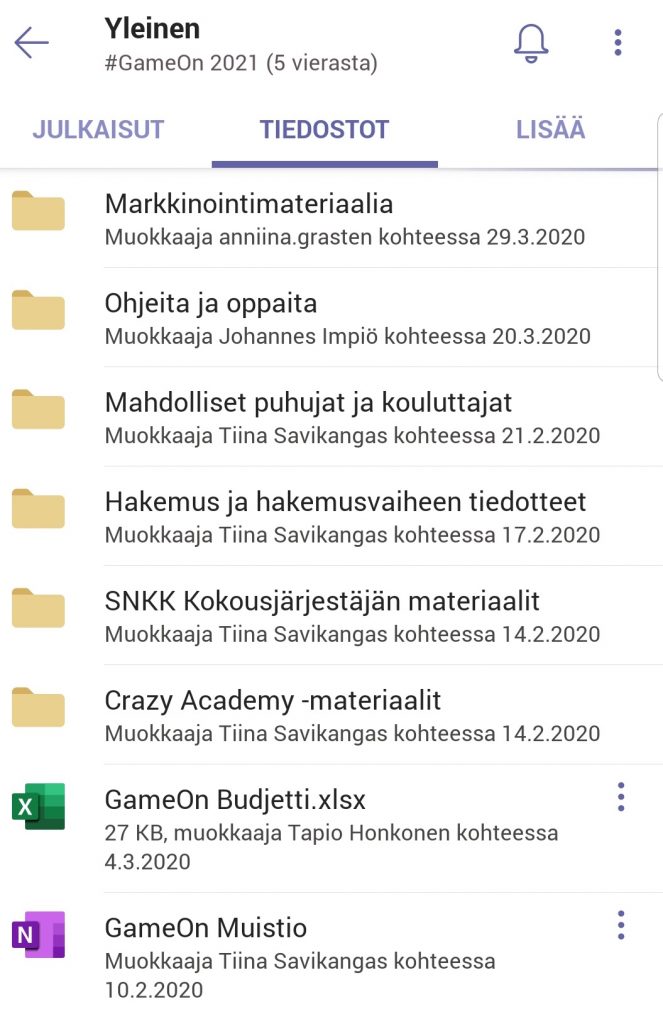663x1024 pixels.
Task: Switch to the Julkaisut tab
Action: [x=98, y=130]
